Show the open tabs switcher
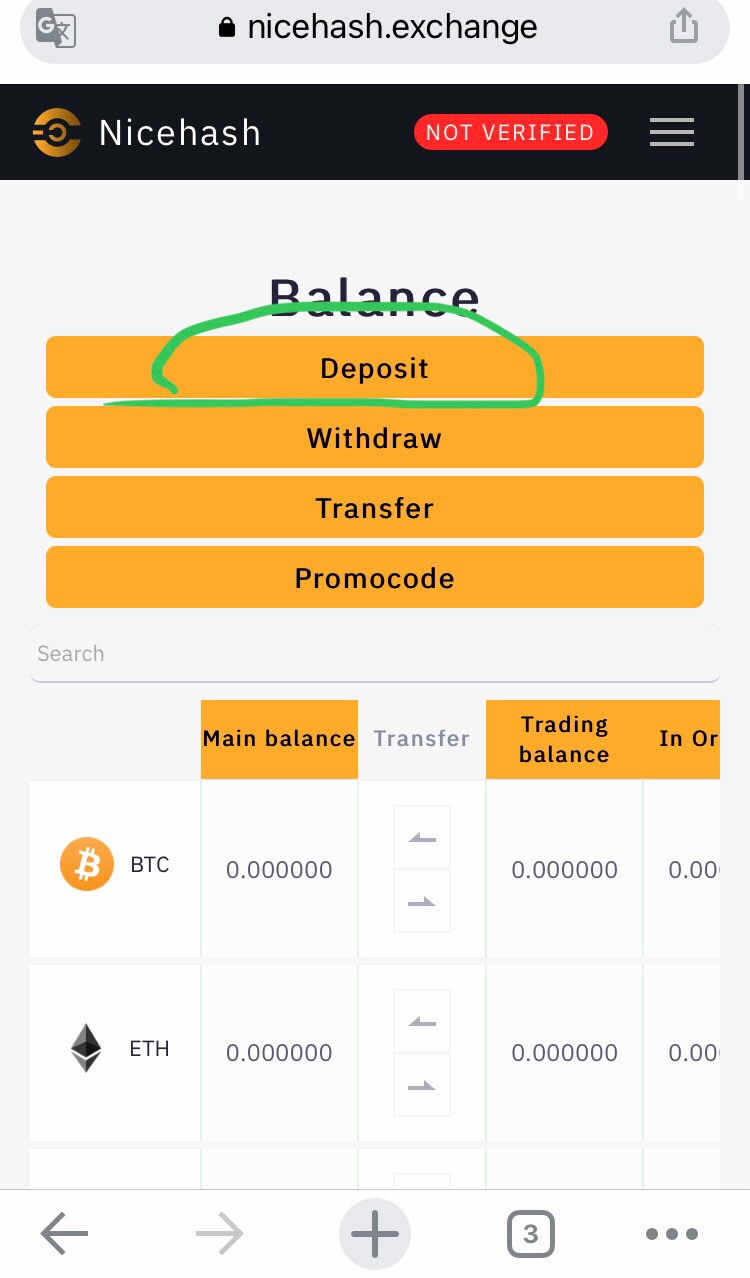The width and height of the screenshot is (750, 1278). [x=530, y=1234]
